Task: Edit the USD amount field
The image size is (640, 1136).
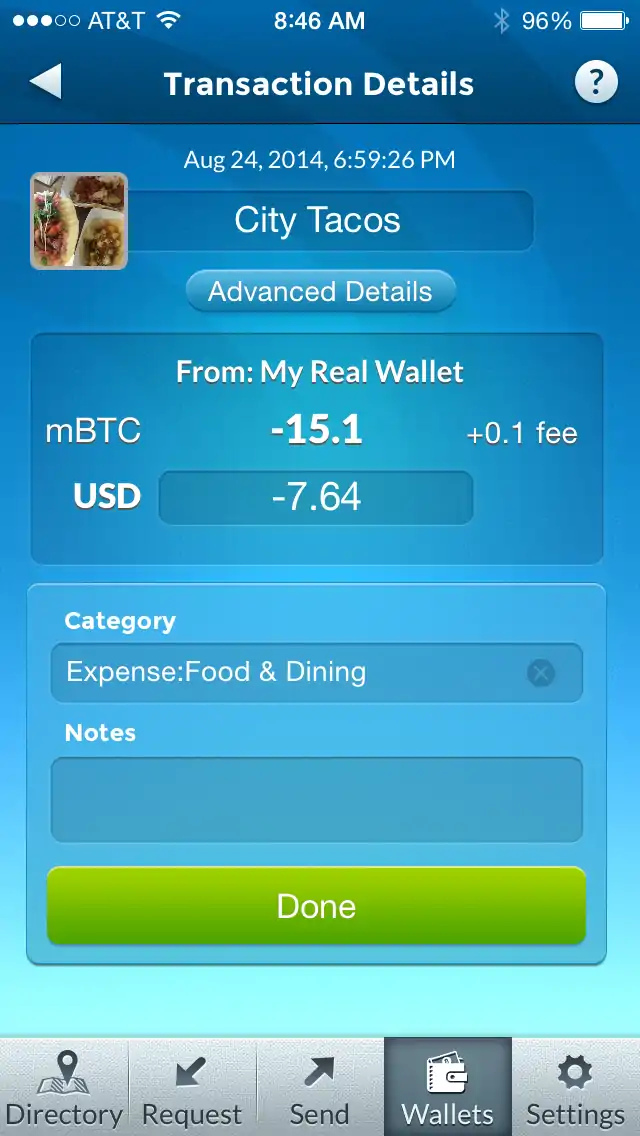Action: pyautogui.click(x=315, y=497)
